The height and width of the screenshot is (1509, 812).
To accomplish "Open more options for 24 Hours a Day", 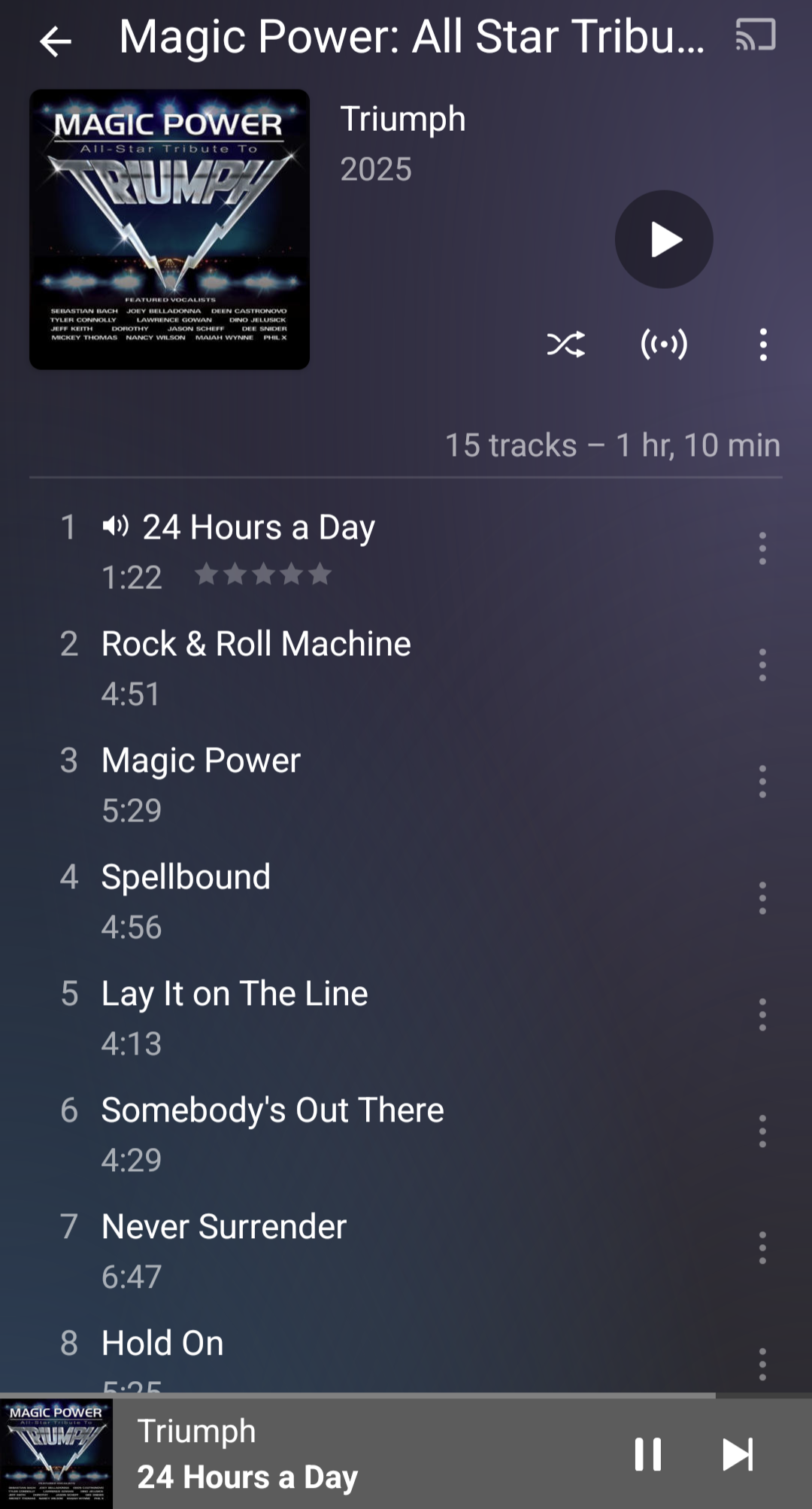I will (762, 548).
